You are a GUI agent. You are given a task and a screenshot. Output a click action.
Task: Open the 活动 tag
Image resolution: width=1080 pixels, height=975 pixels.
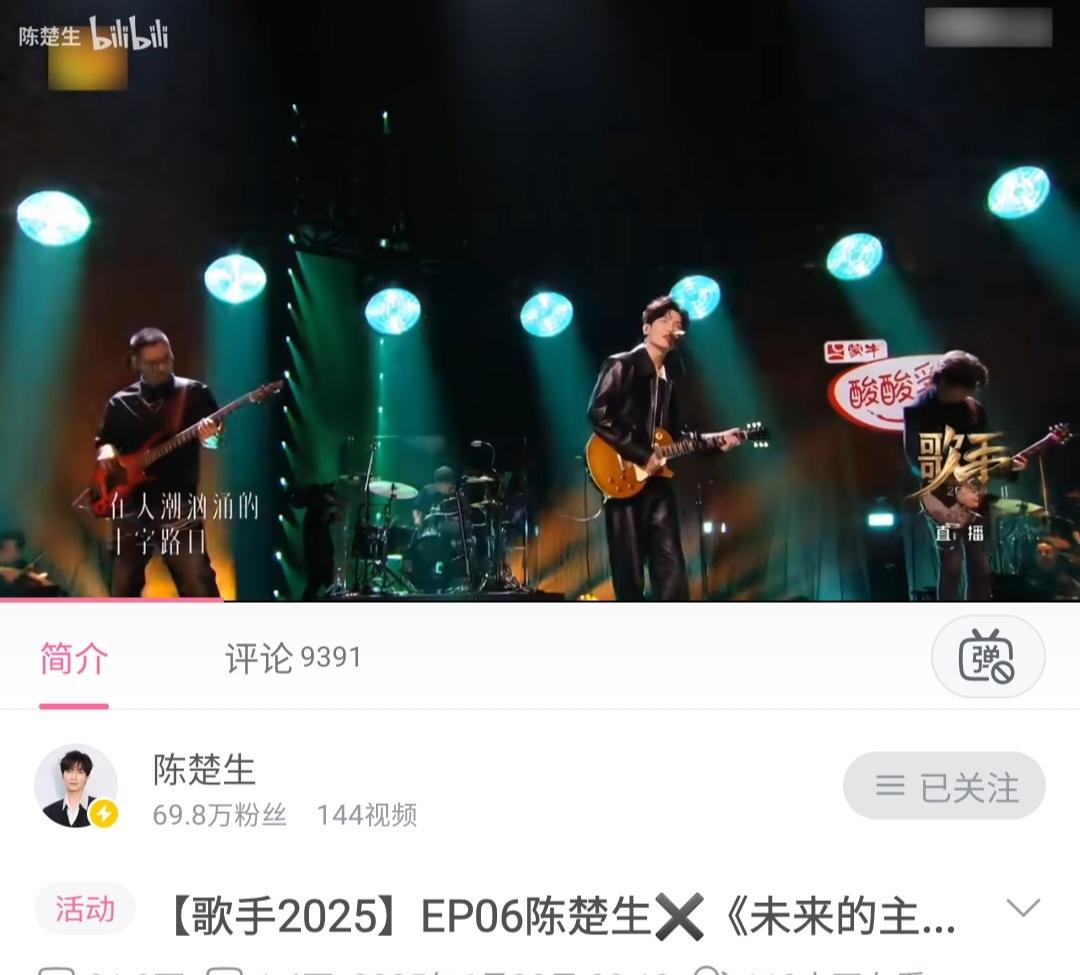[85, 909]
